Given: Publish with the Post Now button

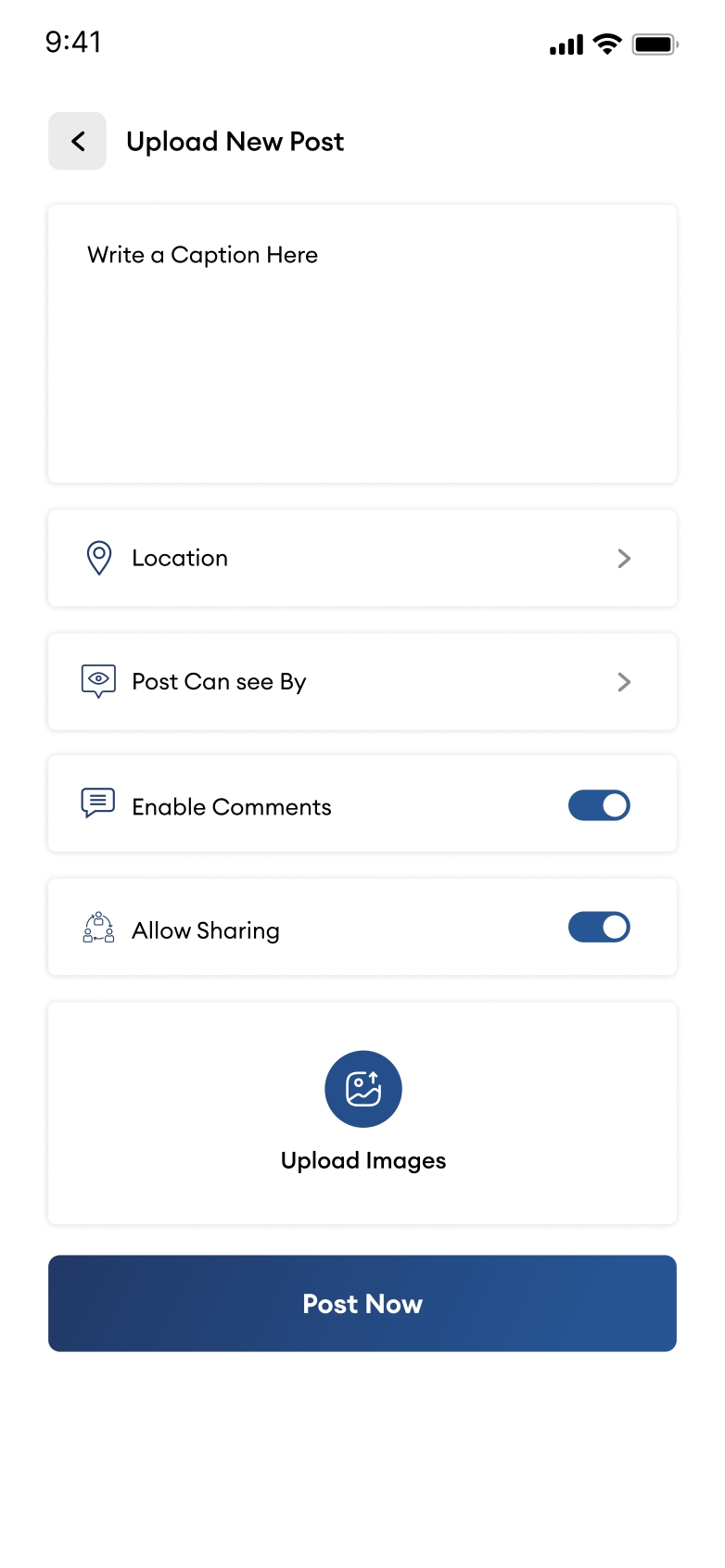Looking at the screenshot, I should [362, 1303].
